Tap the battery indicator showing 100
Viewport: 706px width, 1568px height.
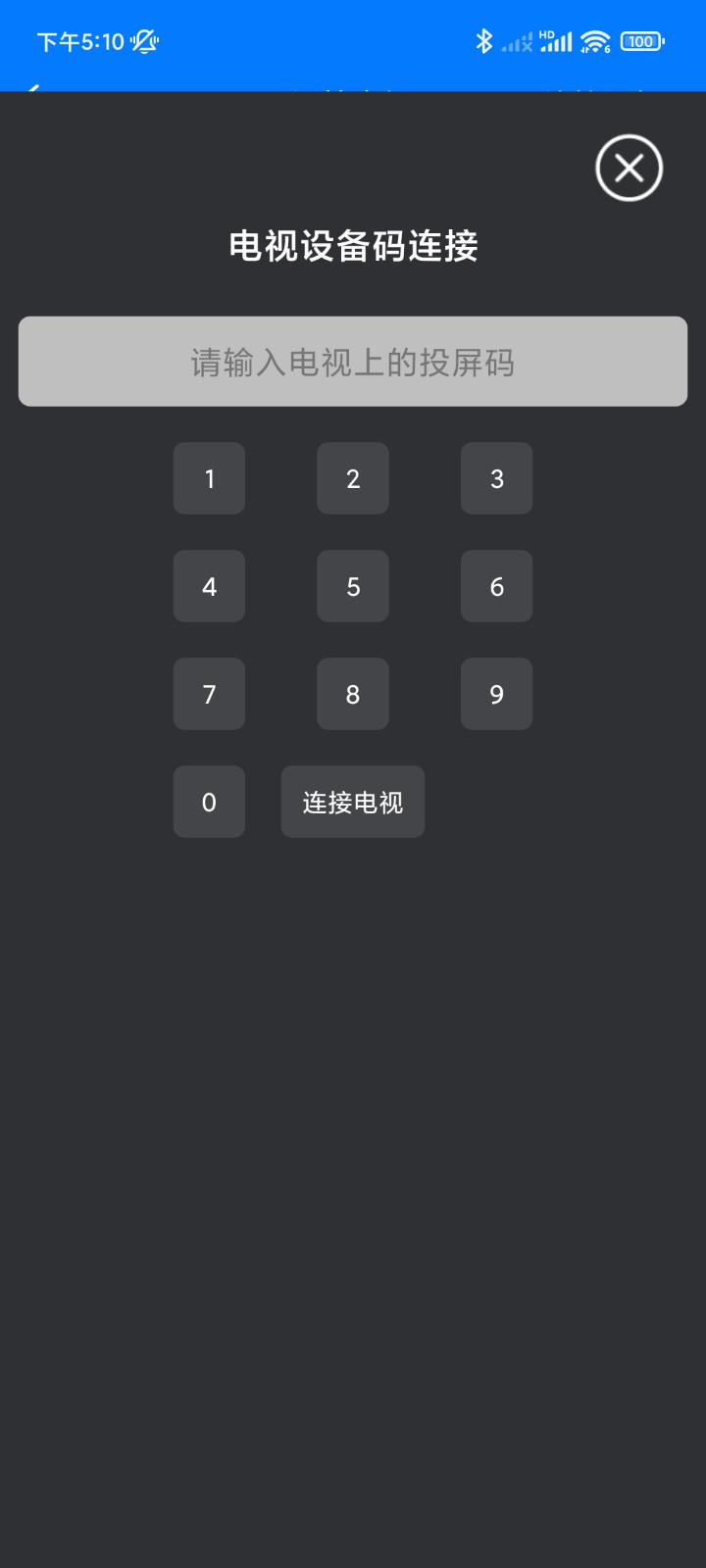(641, 41)
